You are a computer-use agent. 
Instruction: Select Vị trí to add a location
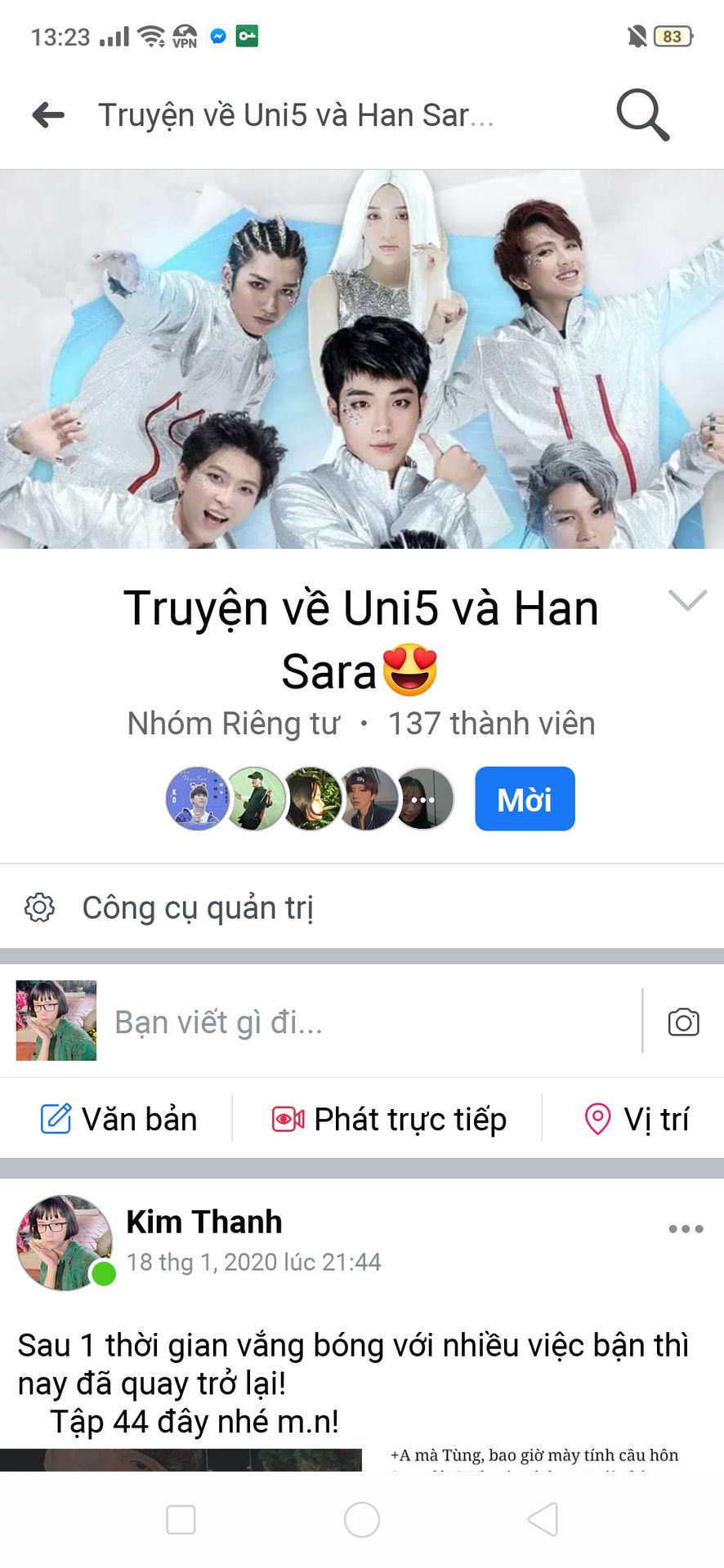pyautogui.click(x=637, y=1119)
